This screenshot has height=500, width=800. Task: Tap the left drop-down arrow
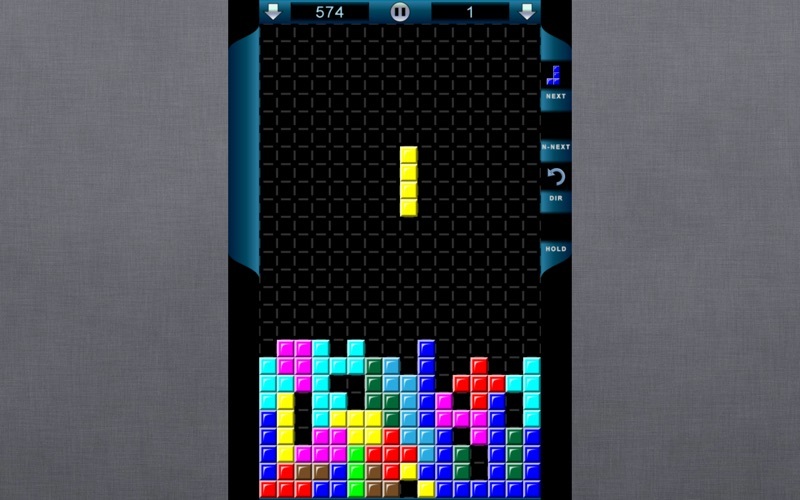point(273,12)
